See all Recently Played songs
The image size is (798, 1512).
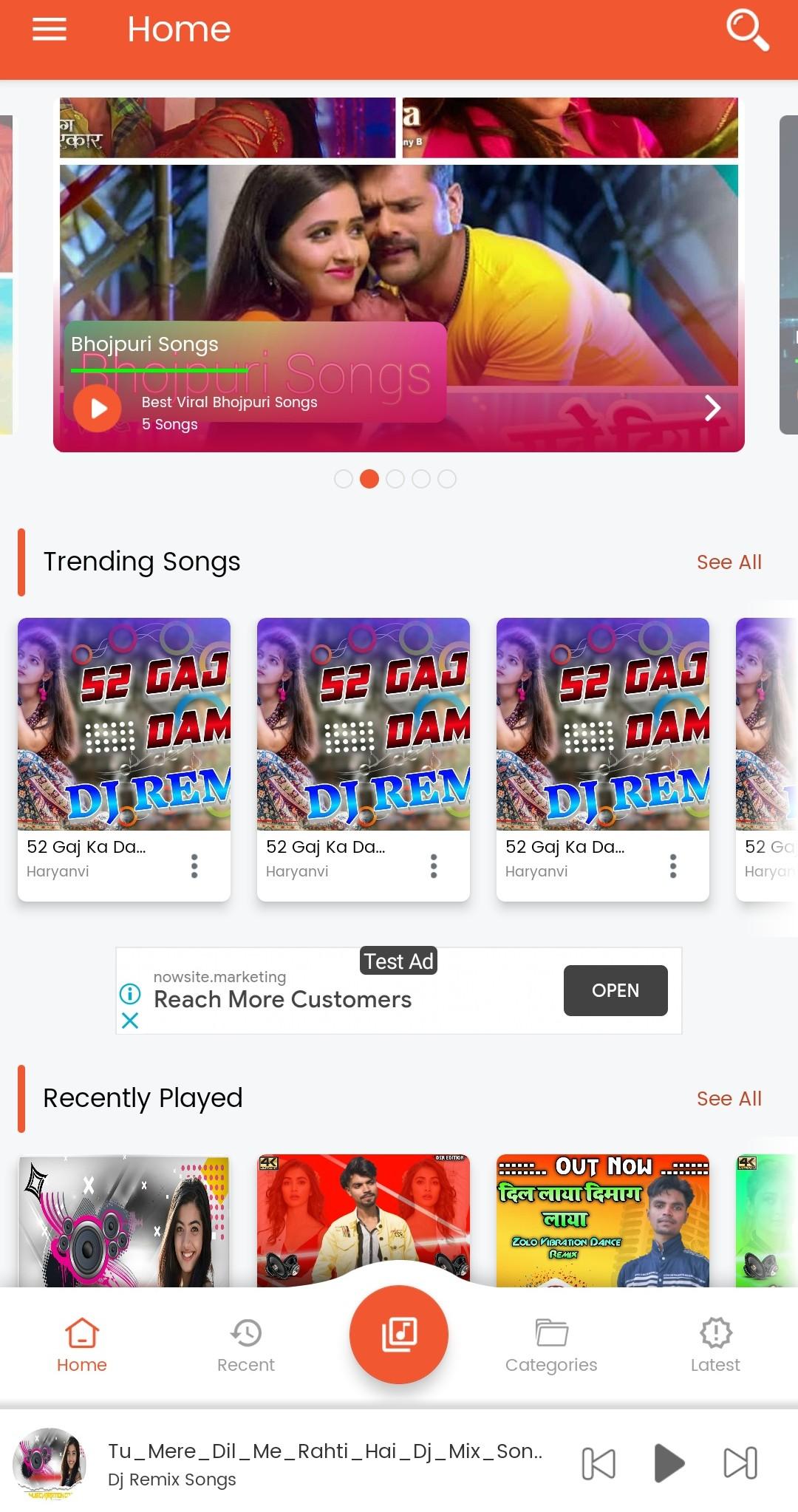pyautogui.click(x=729, y=1099)
